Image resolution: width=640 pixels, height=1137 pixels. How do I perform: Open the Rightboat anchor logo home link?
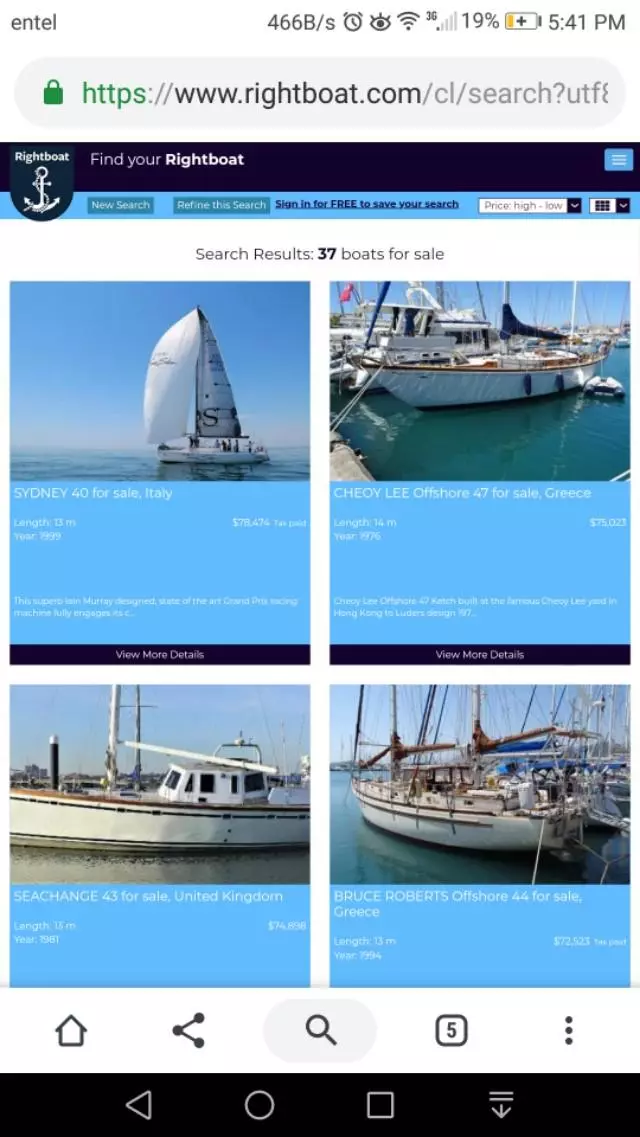click(42, 183)
